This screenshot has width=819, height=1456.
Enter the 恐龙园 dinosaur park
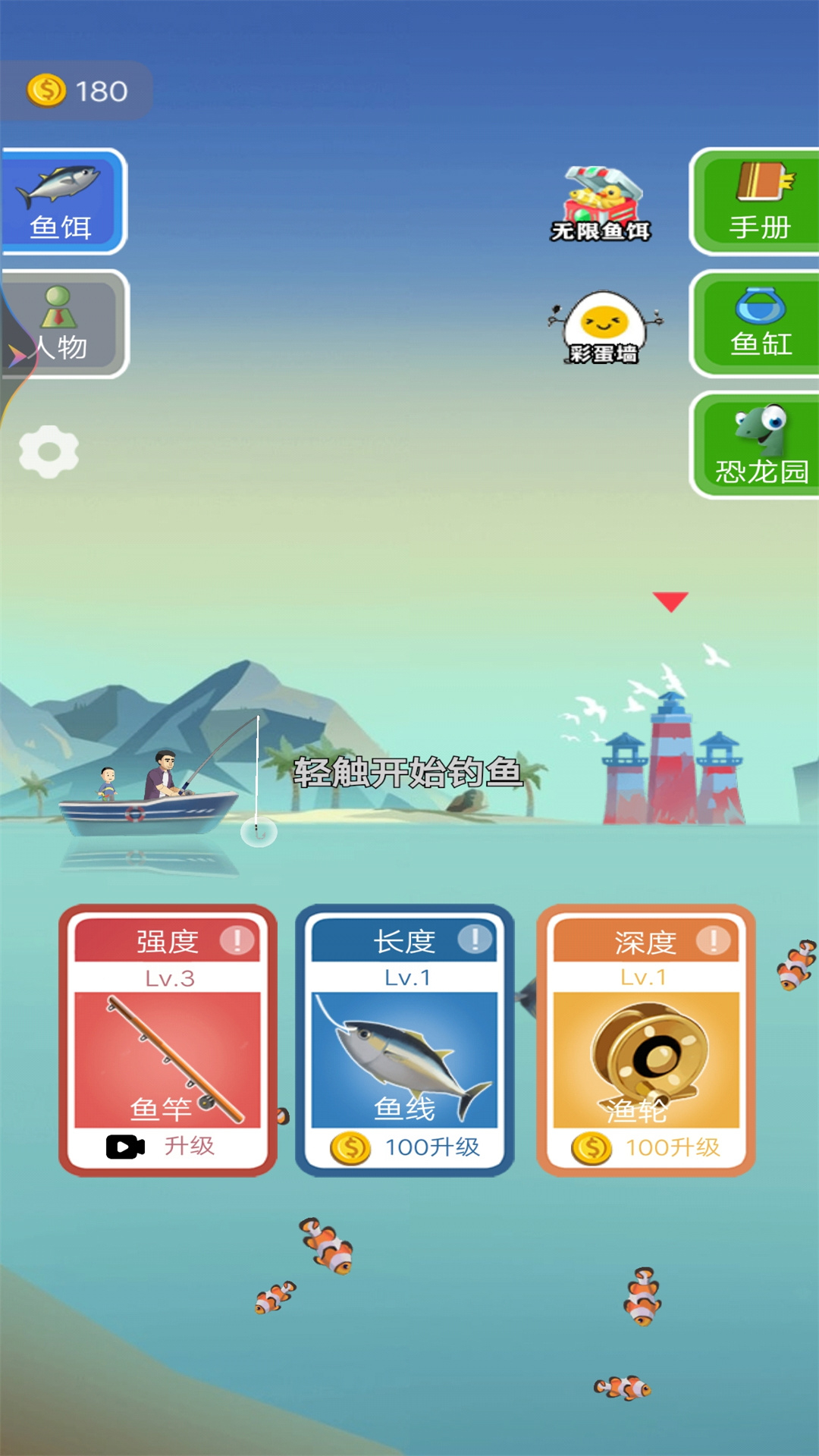point(756,445)
